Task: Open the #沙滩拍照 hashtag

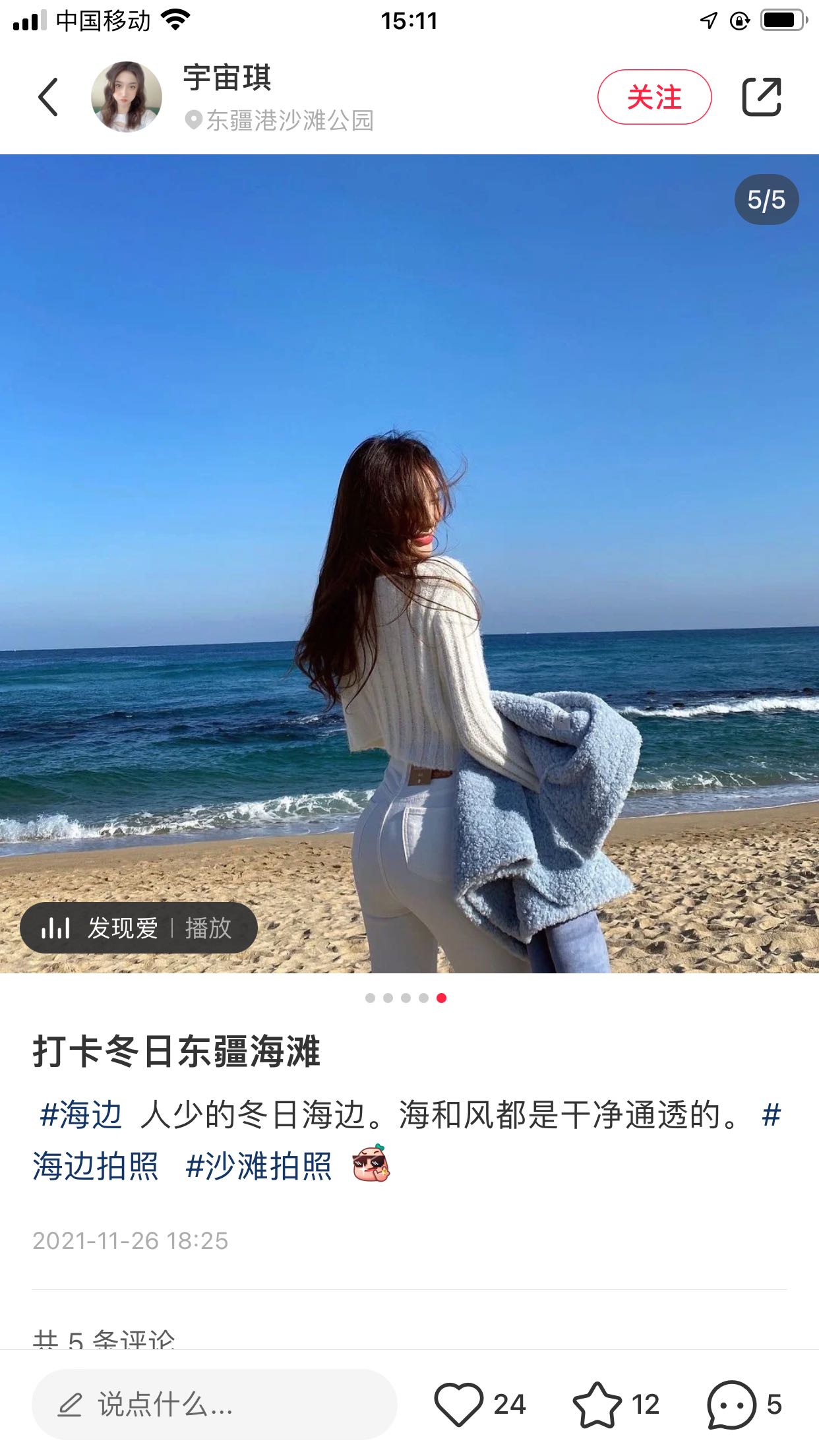Action: (x=259, y=1166)
